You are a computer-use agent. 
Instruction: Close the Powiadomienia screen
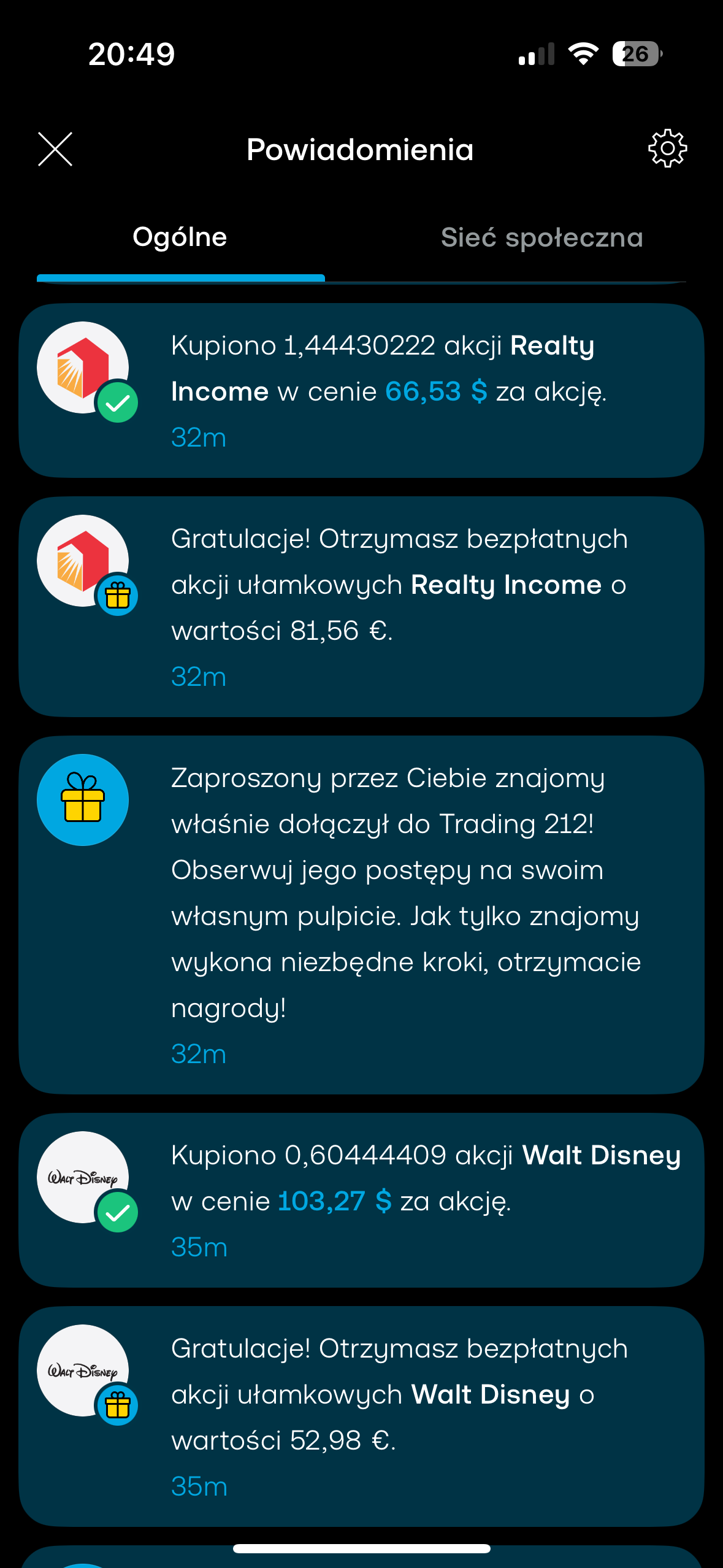(x=55, y=149)
